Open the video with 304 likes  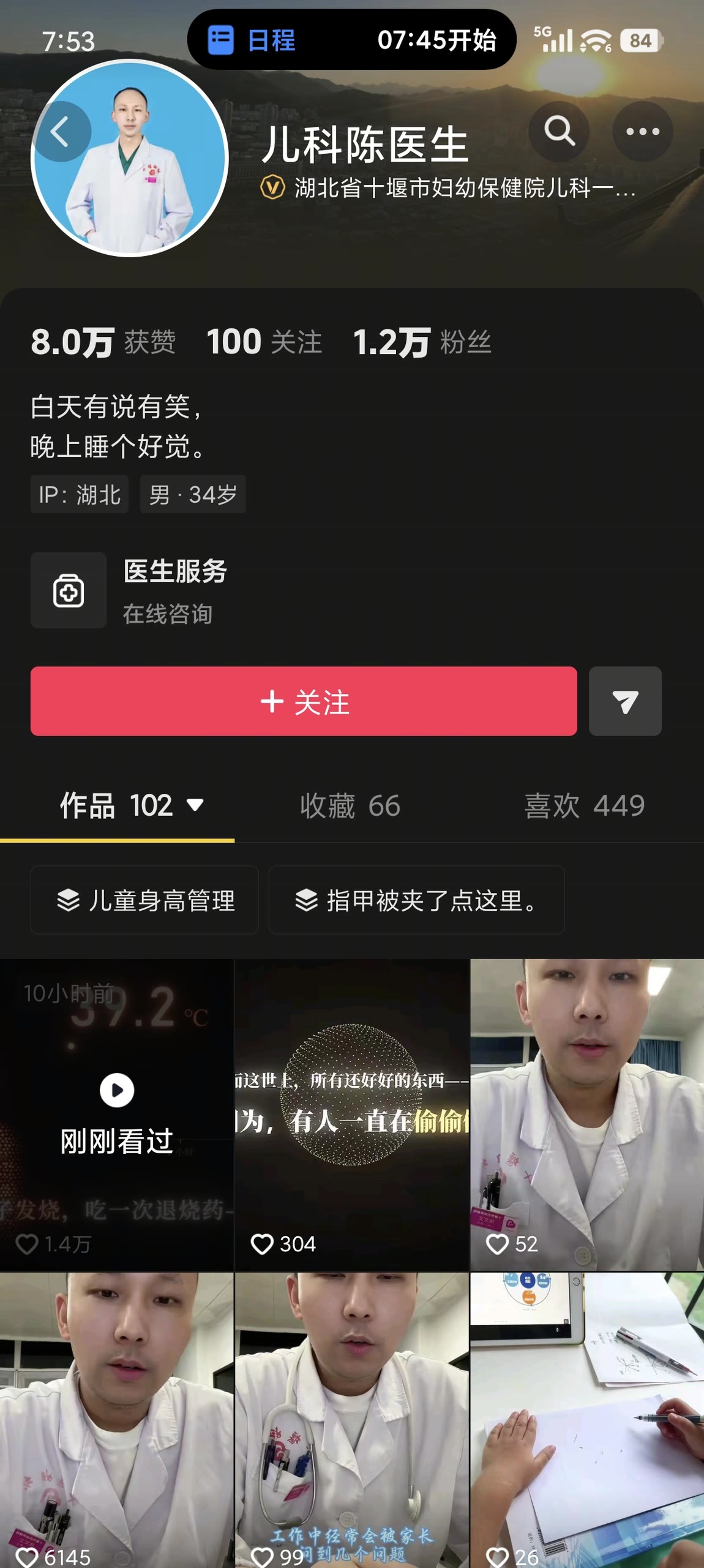tap(352, 1115)
